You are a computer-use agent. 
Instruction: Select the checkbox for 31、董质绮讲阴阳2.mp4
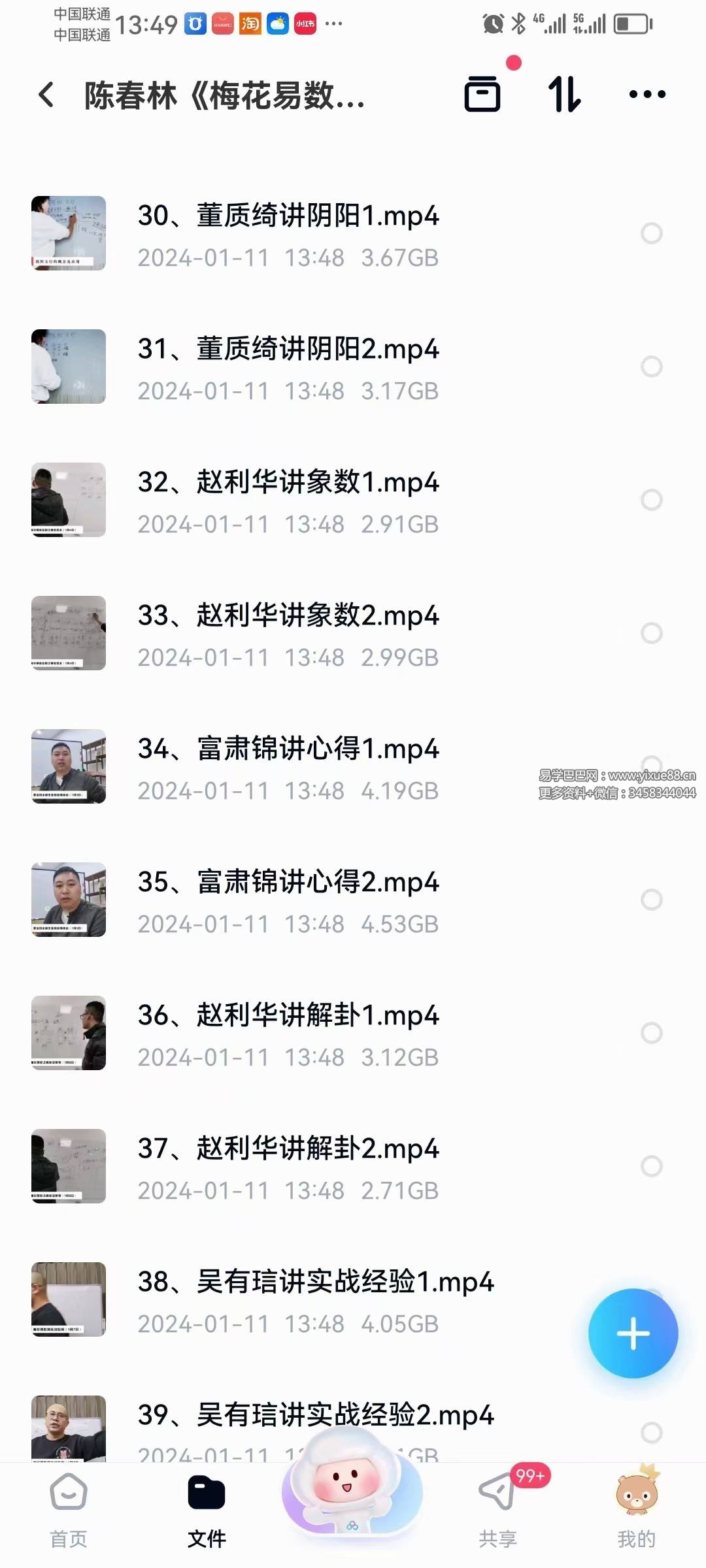pyautogui.click(x=651, y=367)
